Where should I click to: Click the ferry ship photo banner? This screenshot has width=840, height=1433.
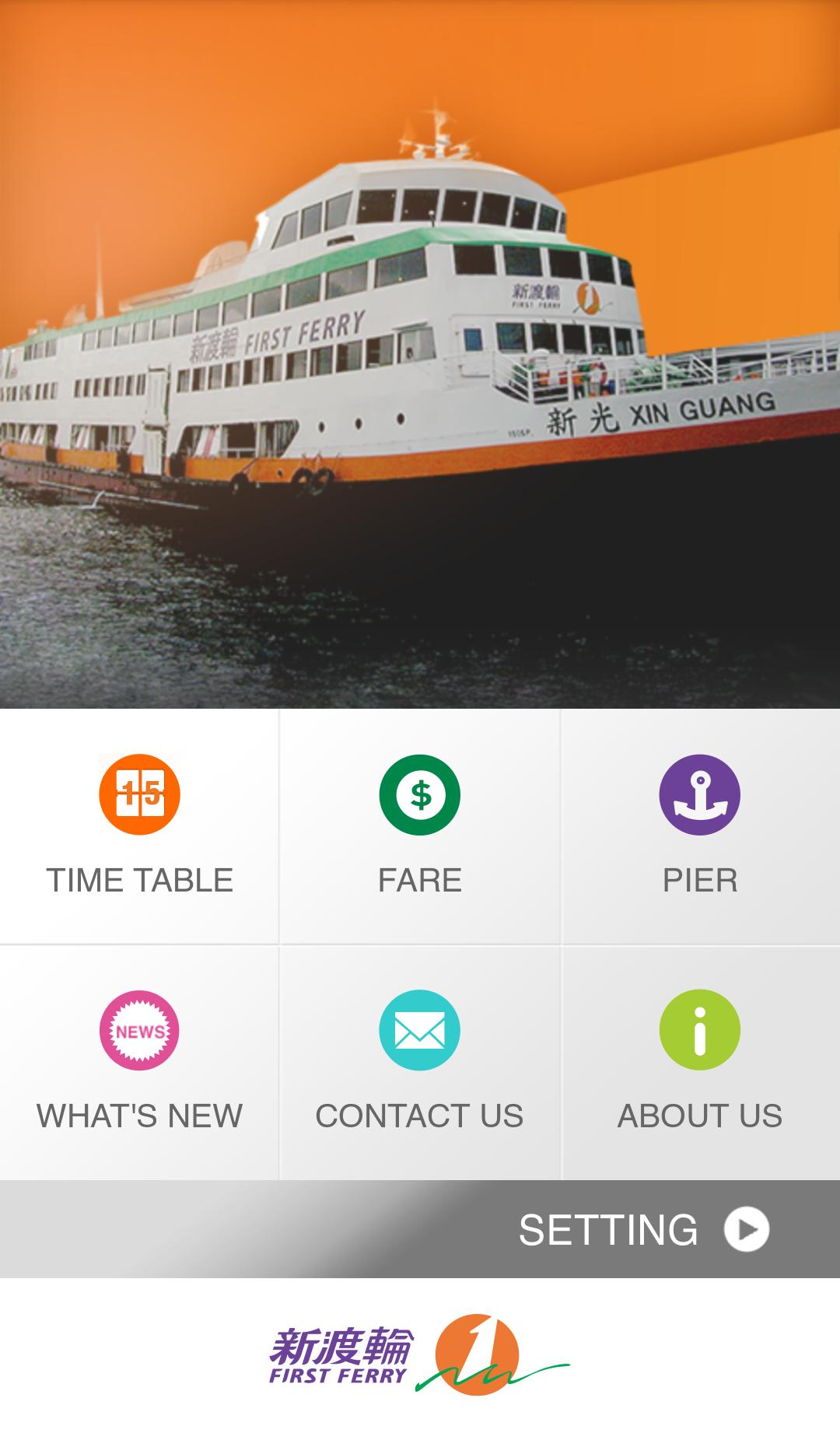point(420,358)
